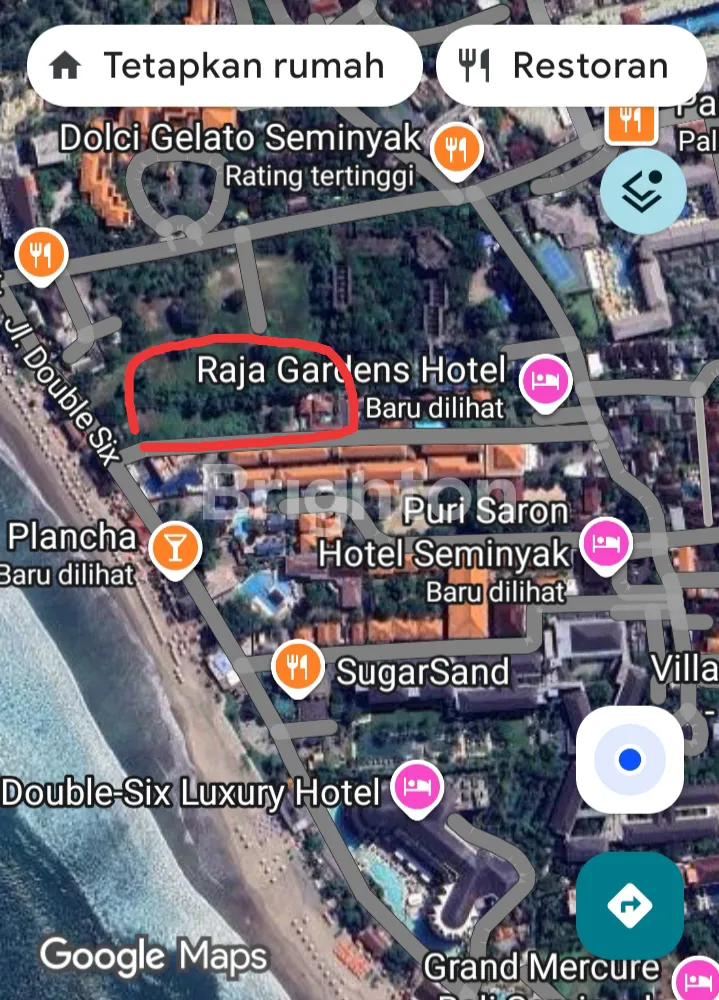The image size is (719, 1000).
Task: Open the Dolci Gelato Seminyak pin
Action: tap(457, 150)
